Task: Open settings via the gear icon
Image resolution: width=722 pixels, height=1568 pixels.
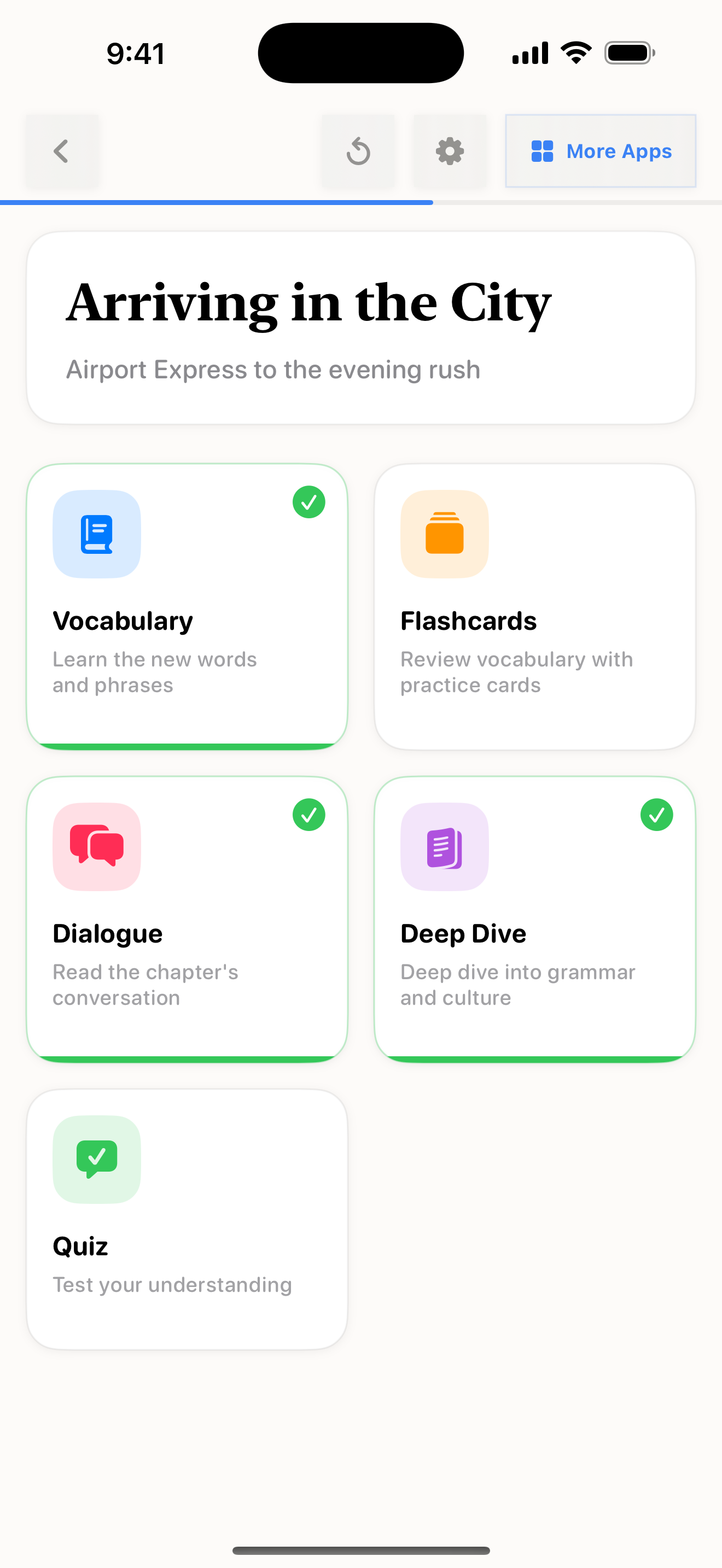Action: pyautogui.click(x=450, y=151)
